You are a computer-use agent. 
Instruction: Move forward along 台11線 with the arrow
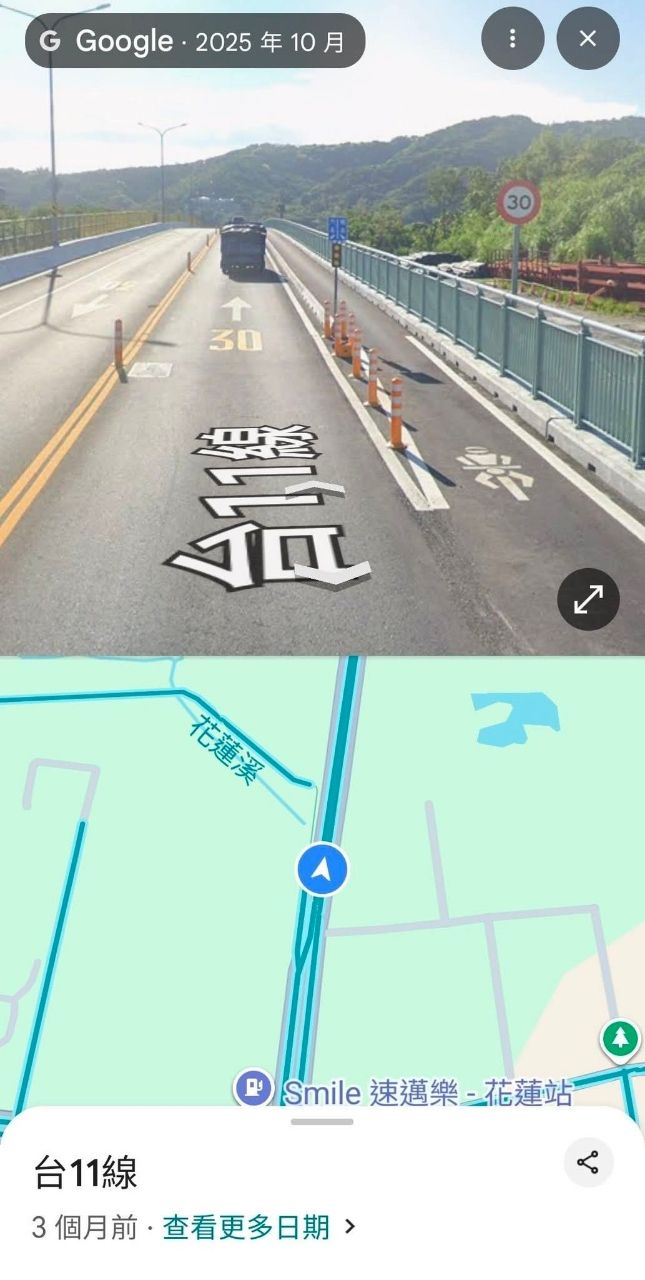[x=317, y=490]
